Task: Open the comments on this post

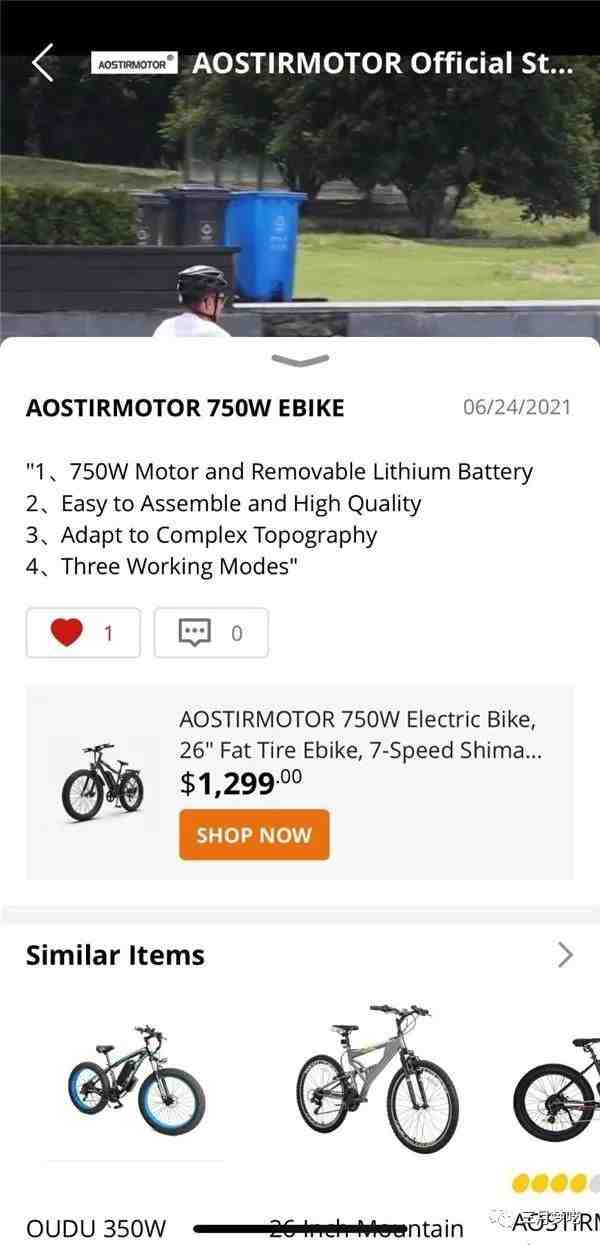Action: click(211, 633)
